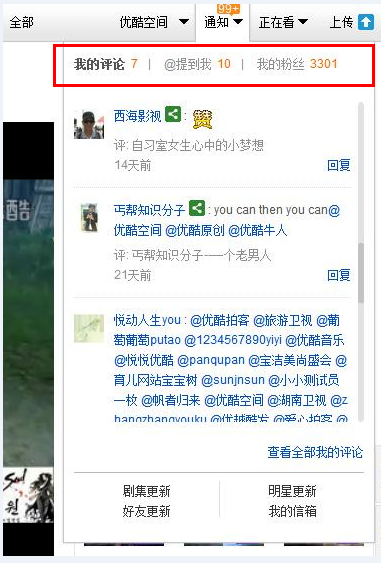The height and width of the screenshot is (563, 381).
Task: Switch to the 我的评论 tab
Action: point(99,64)
